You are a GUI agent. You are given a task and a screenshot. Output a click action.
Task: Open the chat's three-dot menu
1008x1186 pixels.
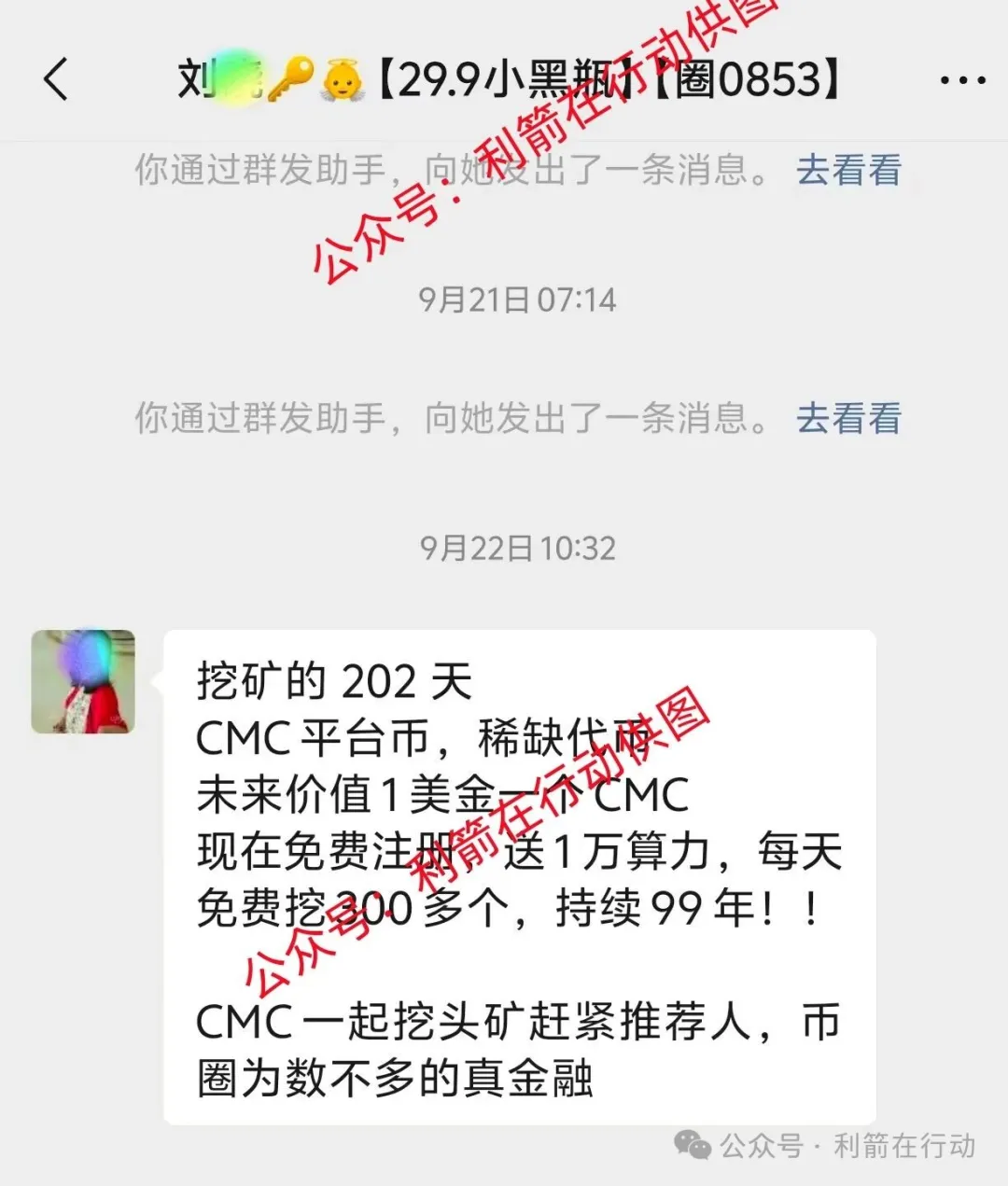[962, 80]
